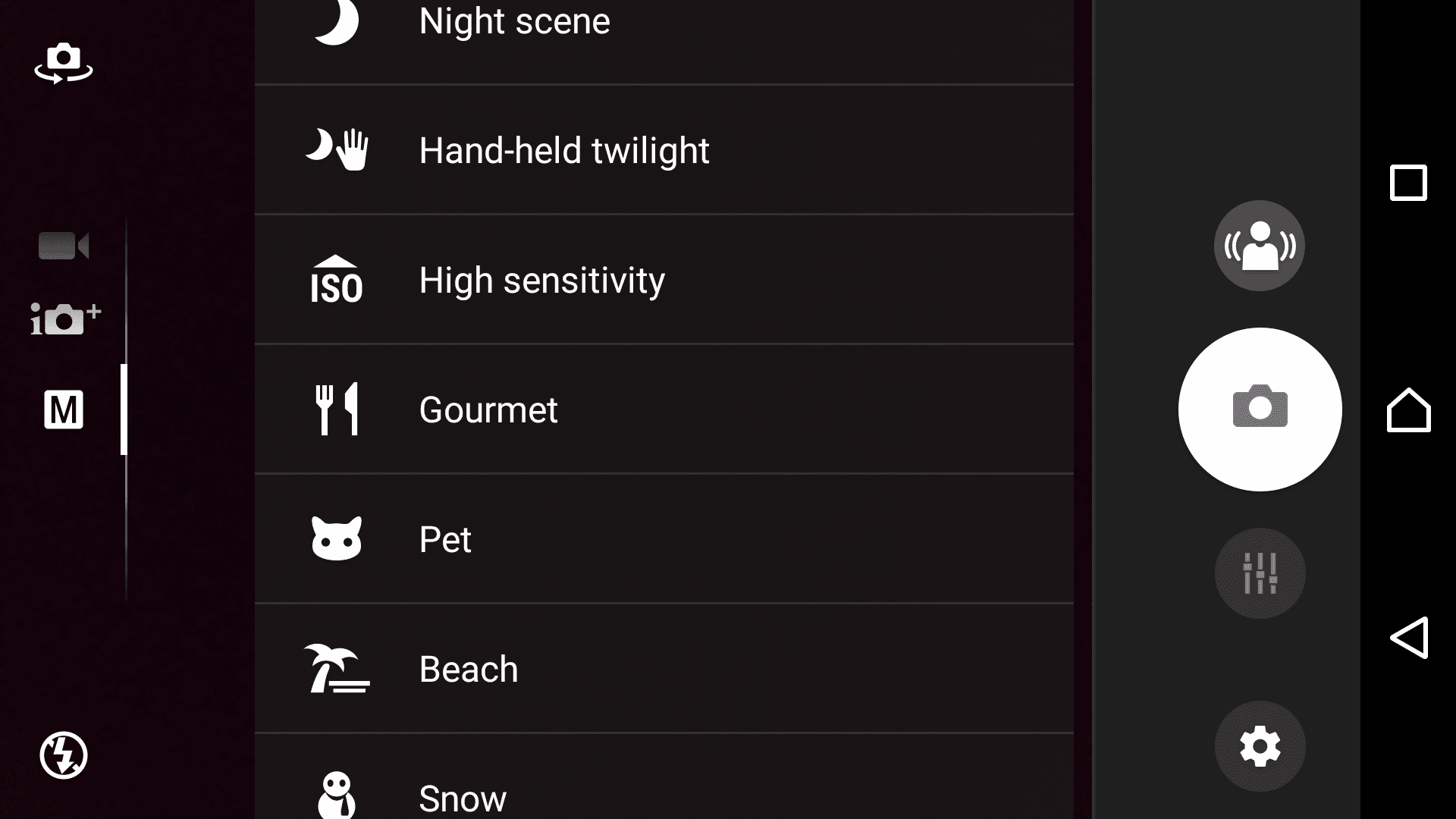Open recent apps from the navigation bar
1456x819 pixels.
tap(1408, 183)
